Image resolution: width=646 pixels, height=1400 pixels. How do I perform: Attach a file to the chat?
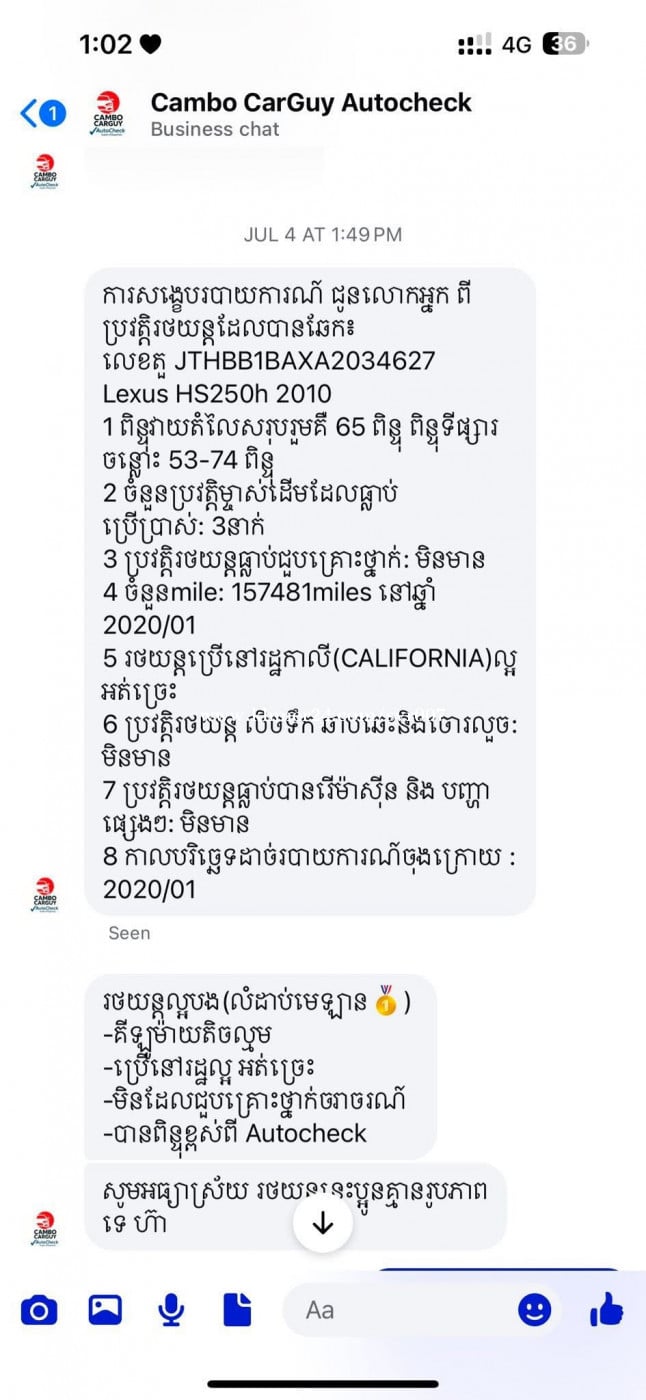pyautogui.click(x=237, y=1309)
